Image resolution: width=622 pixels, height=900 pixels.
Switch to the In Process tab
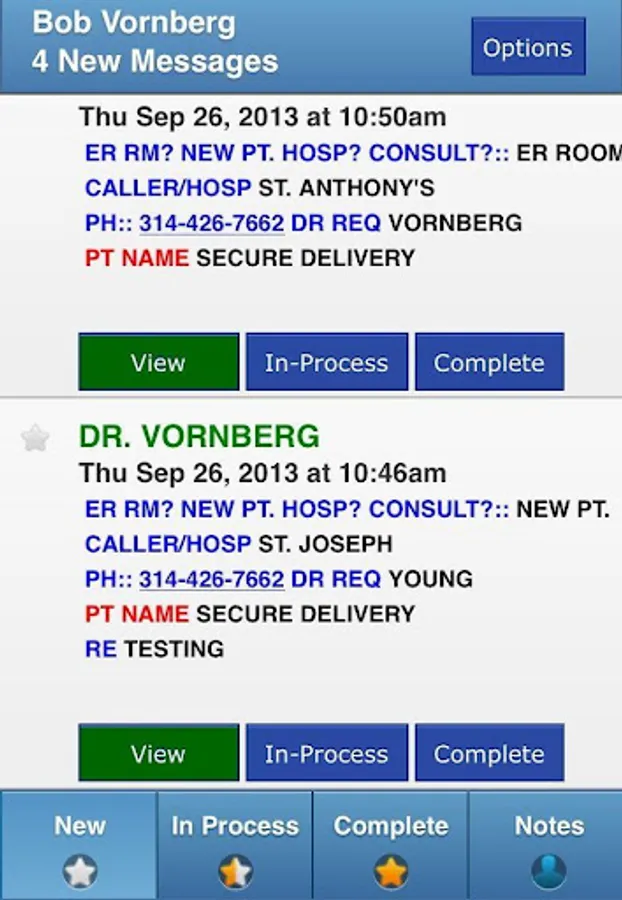(235, 845)
